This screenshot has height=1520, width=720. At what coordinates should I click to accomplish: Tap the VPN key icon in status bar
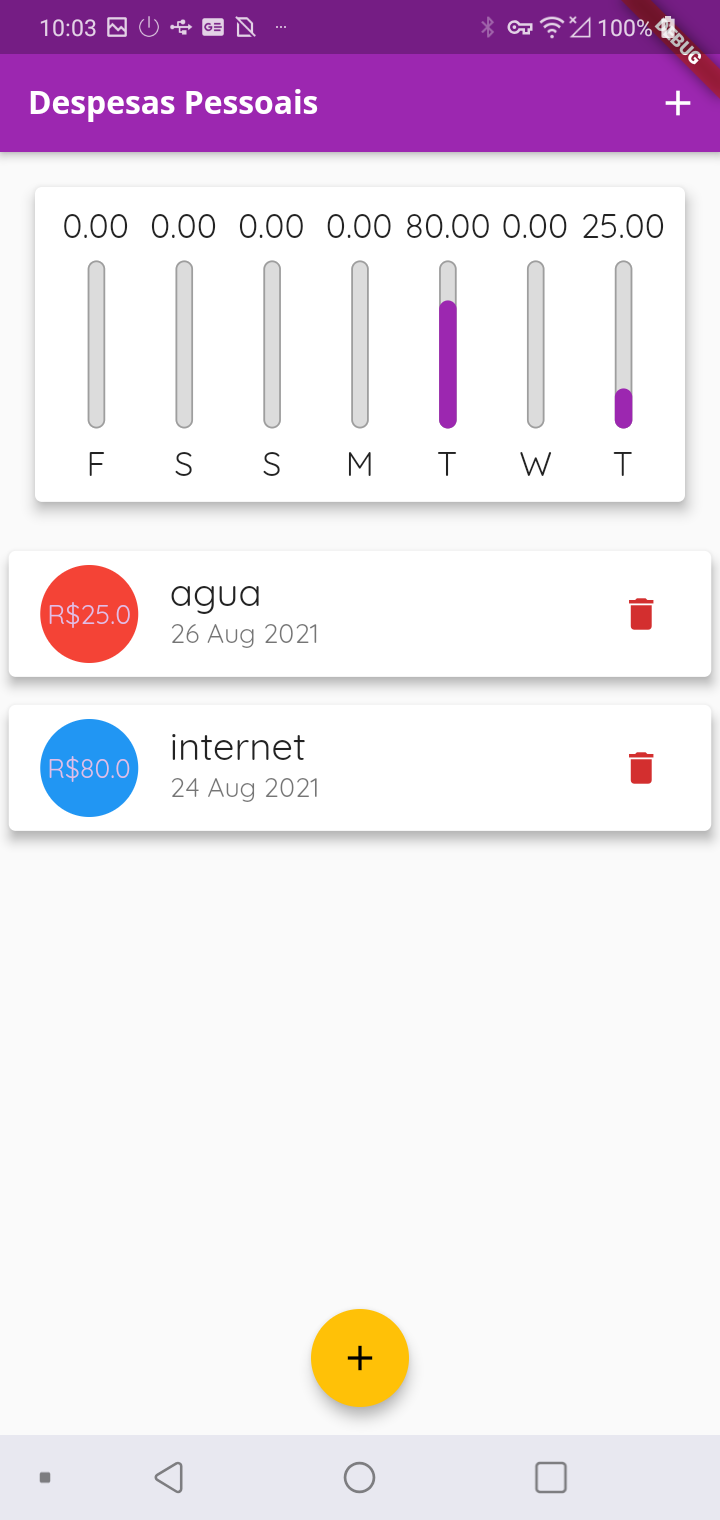(x=520, y=28)
